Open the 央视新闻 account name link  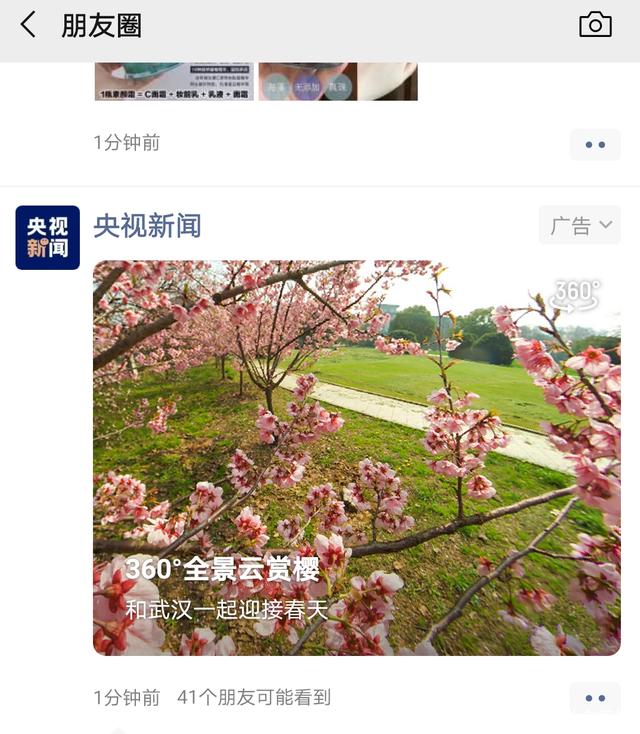[x=147, y=226]
